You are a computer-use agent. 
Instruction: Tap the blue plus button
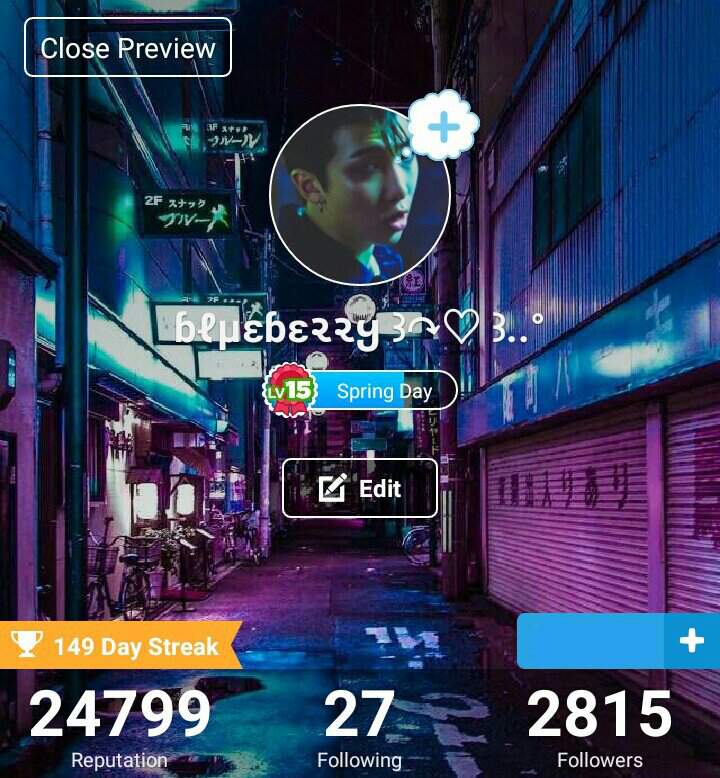[x=691, y=641]
